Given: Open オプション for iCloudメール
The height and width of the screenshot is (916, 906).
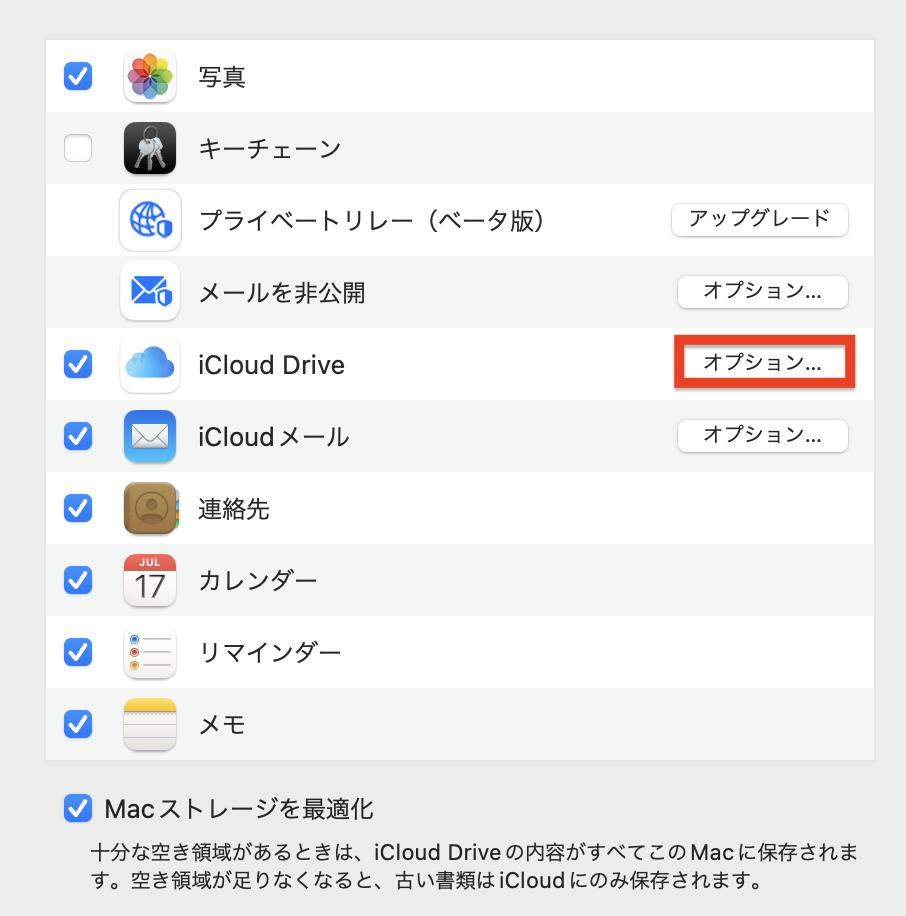Looking at the screenshot, I should [762, 435].
